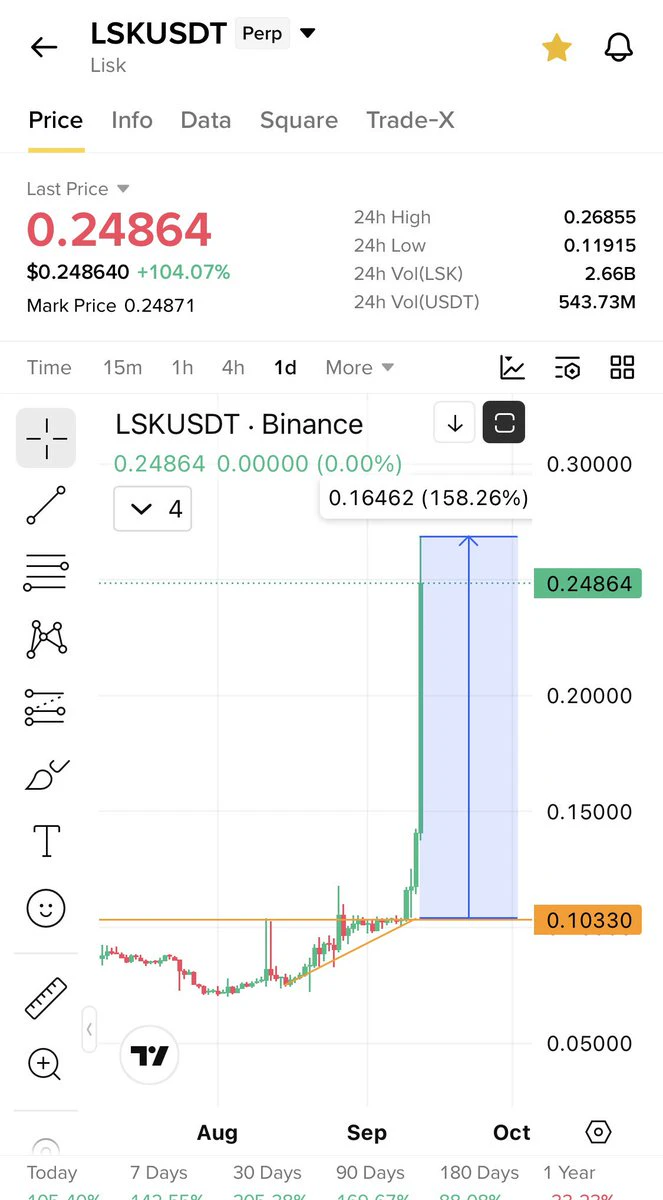The image size is (663, 1200).
Task: Open the LSKUSDT pair dropdown
Action: pos(308,33)
